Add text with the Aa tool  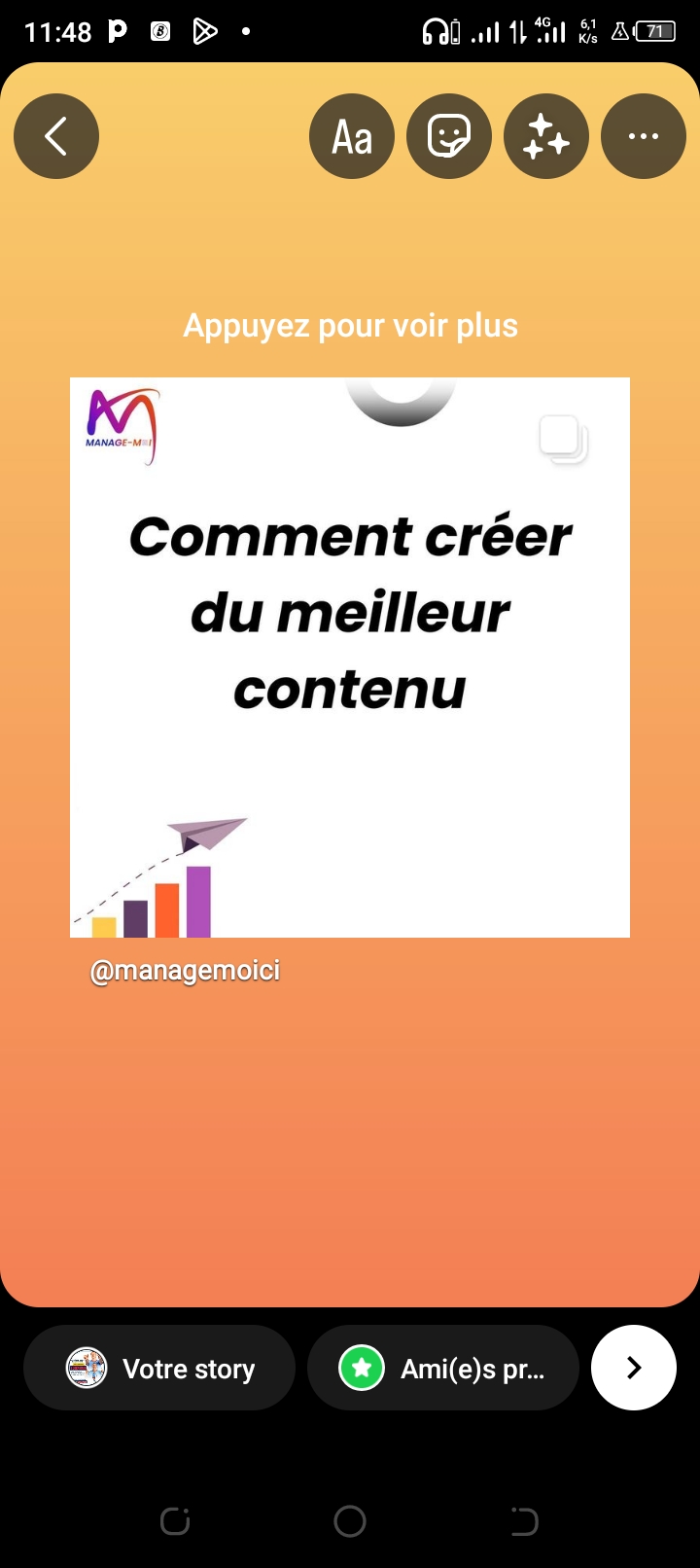[352, 136]
